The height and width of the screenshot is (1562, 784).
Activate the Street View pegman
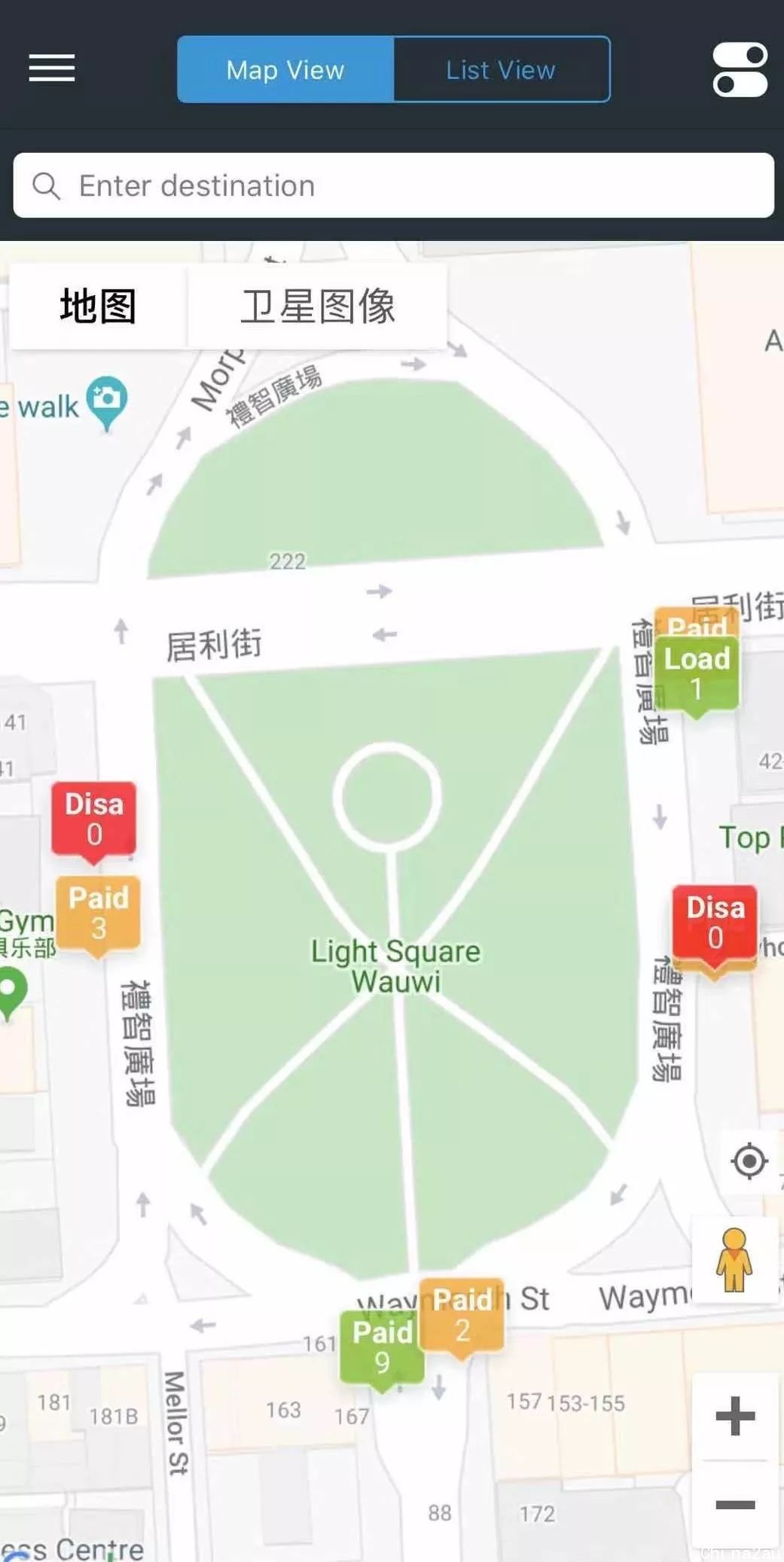734,1259
